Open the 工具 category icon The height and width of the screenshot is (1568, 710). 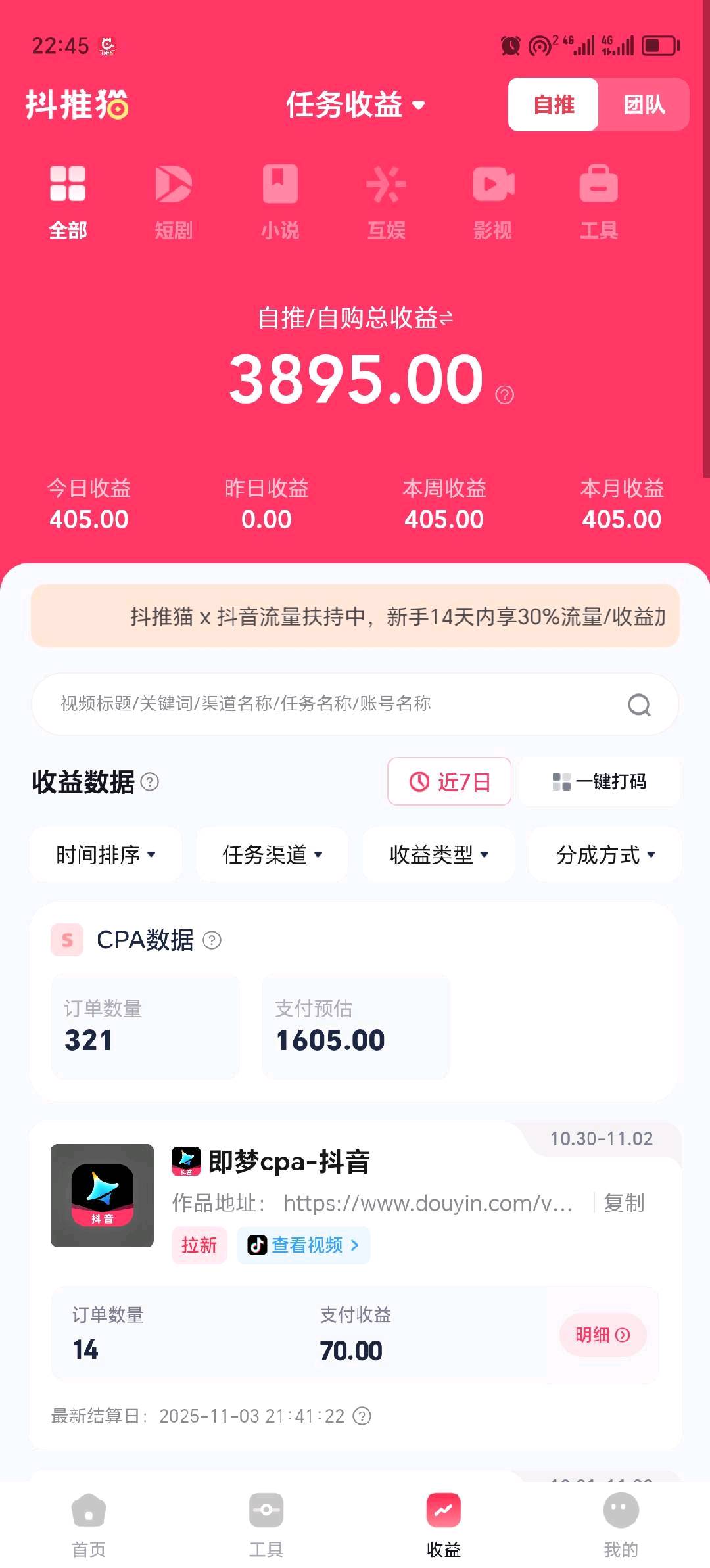(598, 186)
